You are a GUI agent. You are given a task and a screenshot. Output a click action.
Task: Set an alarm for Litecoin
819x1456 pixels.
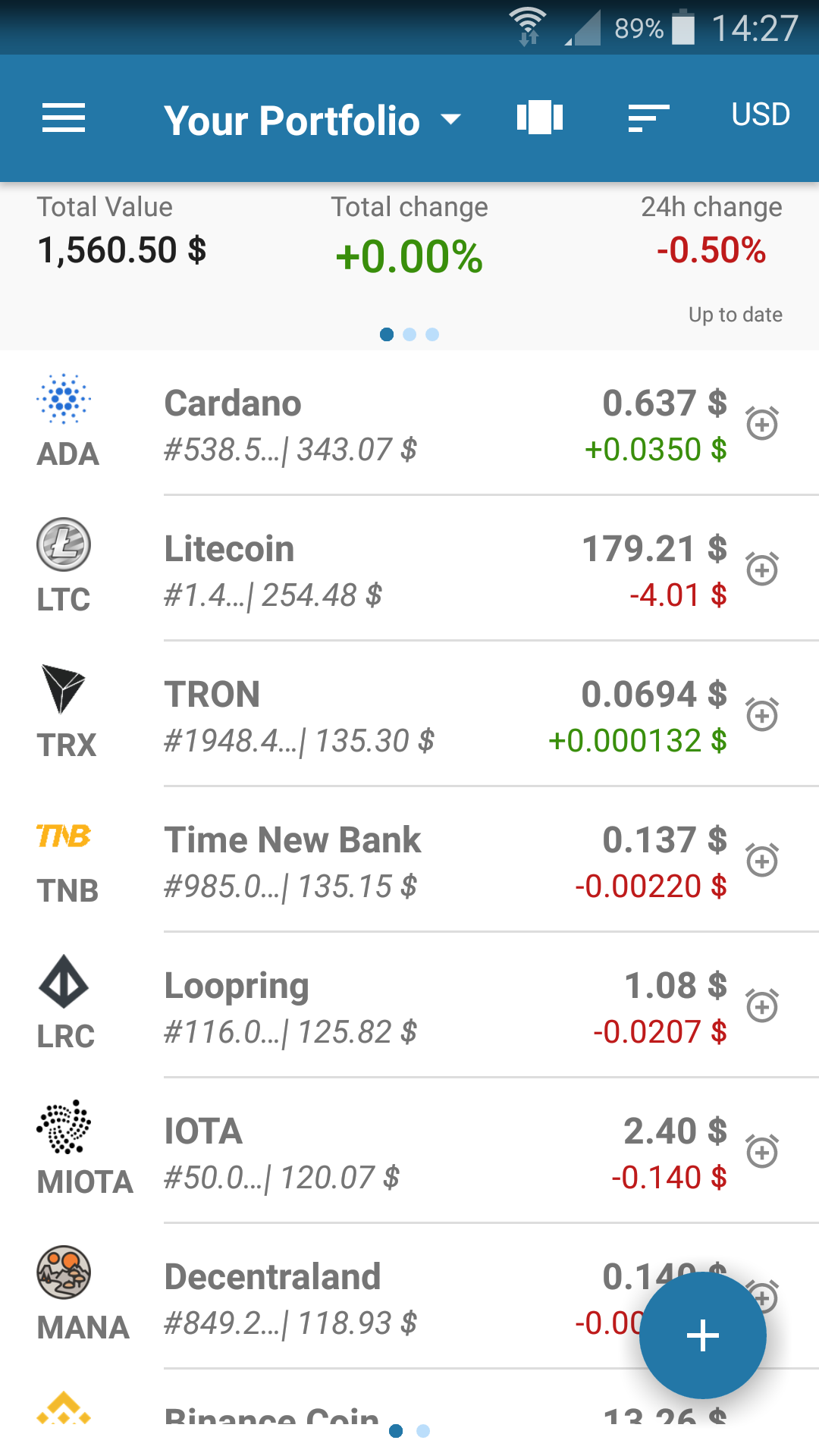762,569
